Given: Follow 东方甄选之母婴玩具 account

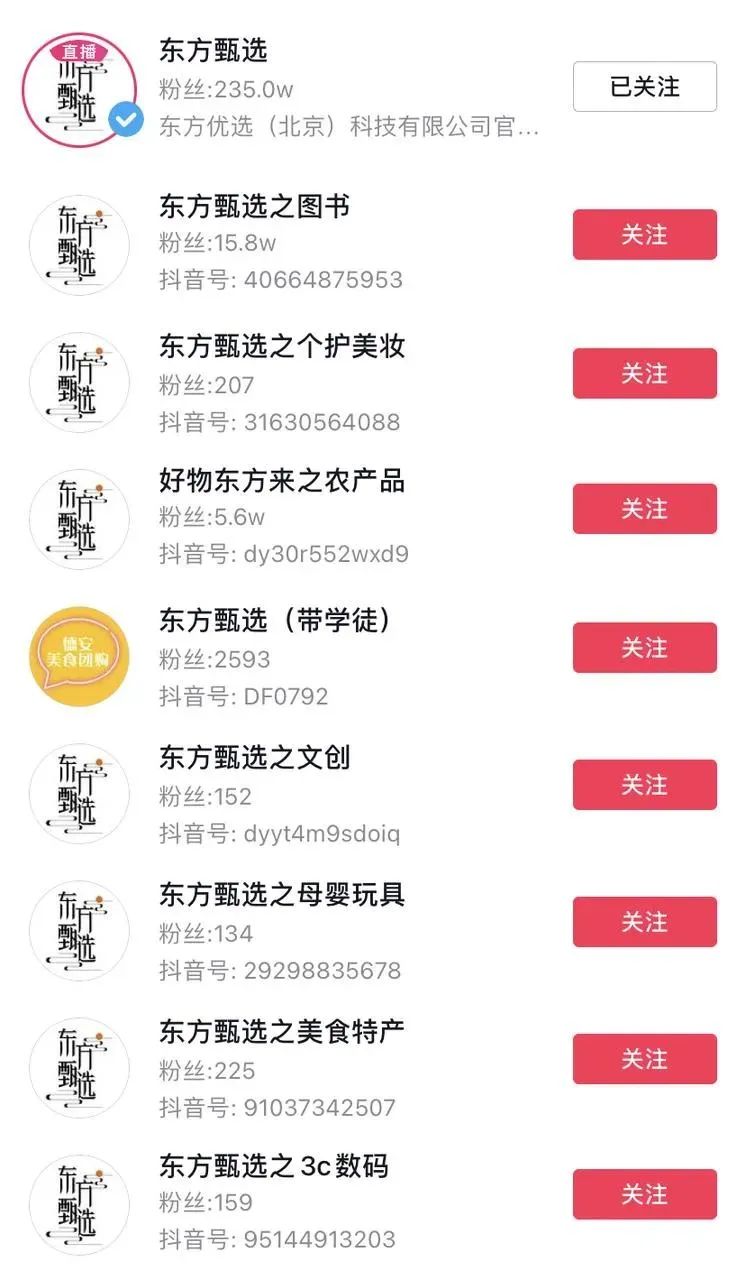Looking at the screenshot, I should pyautogui.click(x=644, y=922).
